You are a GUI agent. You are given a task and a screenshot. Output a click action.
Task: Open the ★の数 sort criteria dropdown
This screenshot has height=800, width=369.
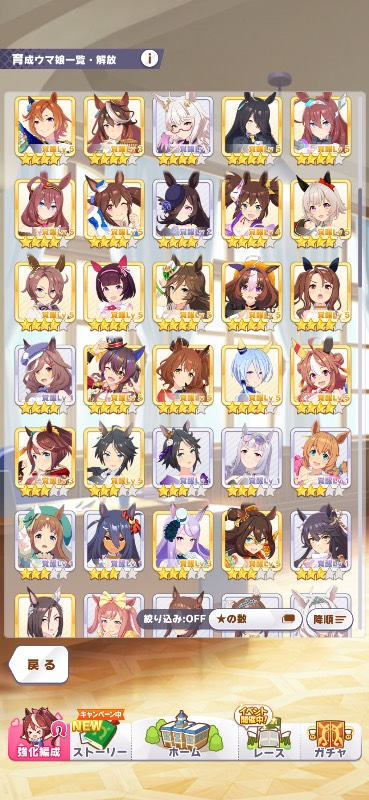[x=255, y=619]
